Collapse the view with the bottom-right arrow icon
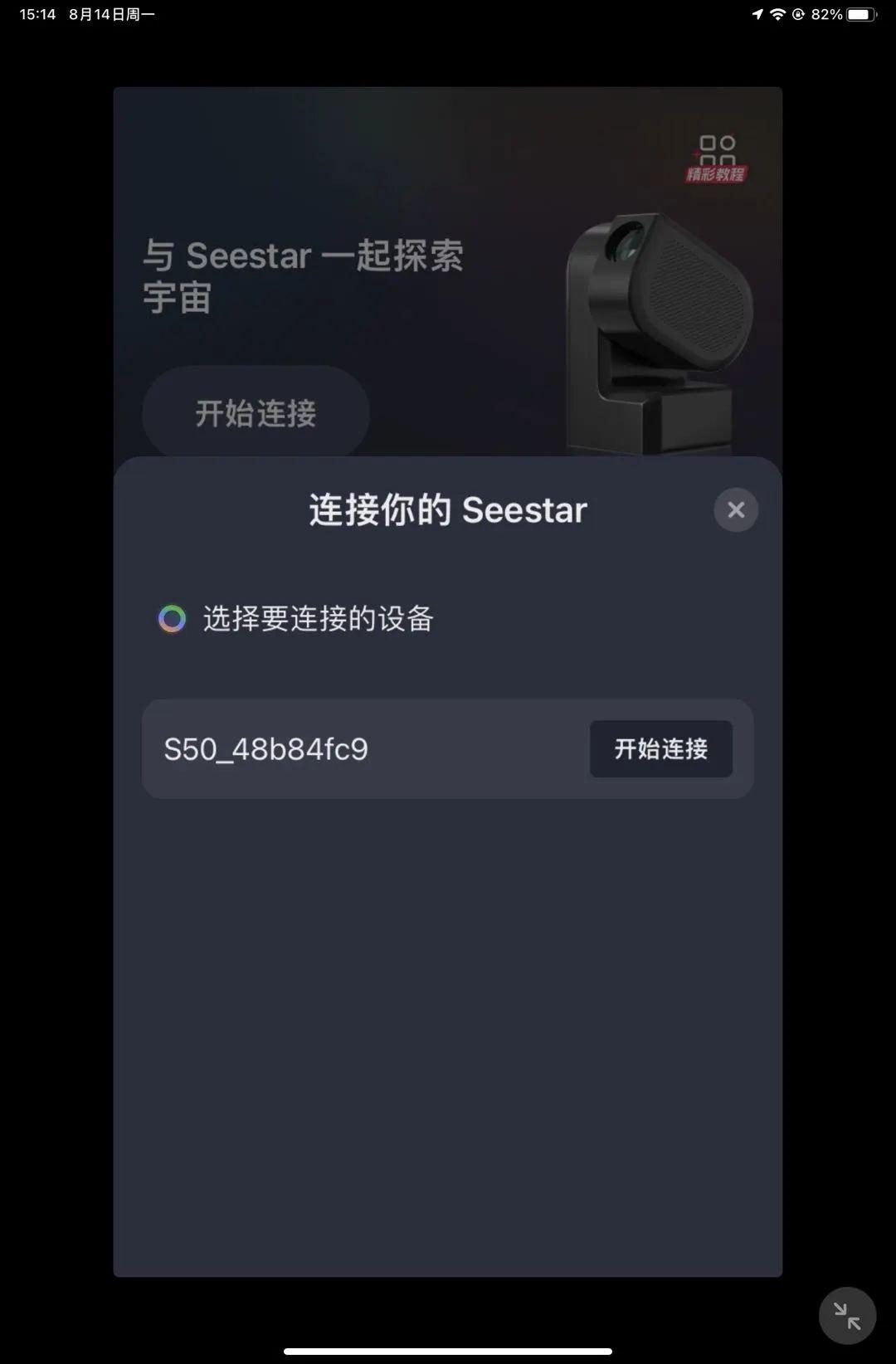The height and width of the screenshot is (1364, 896). click(x=847, y=1315)
